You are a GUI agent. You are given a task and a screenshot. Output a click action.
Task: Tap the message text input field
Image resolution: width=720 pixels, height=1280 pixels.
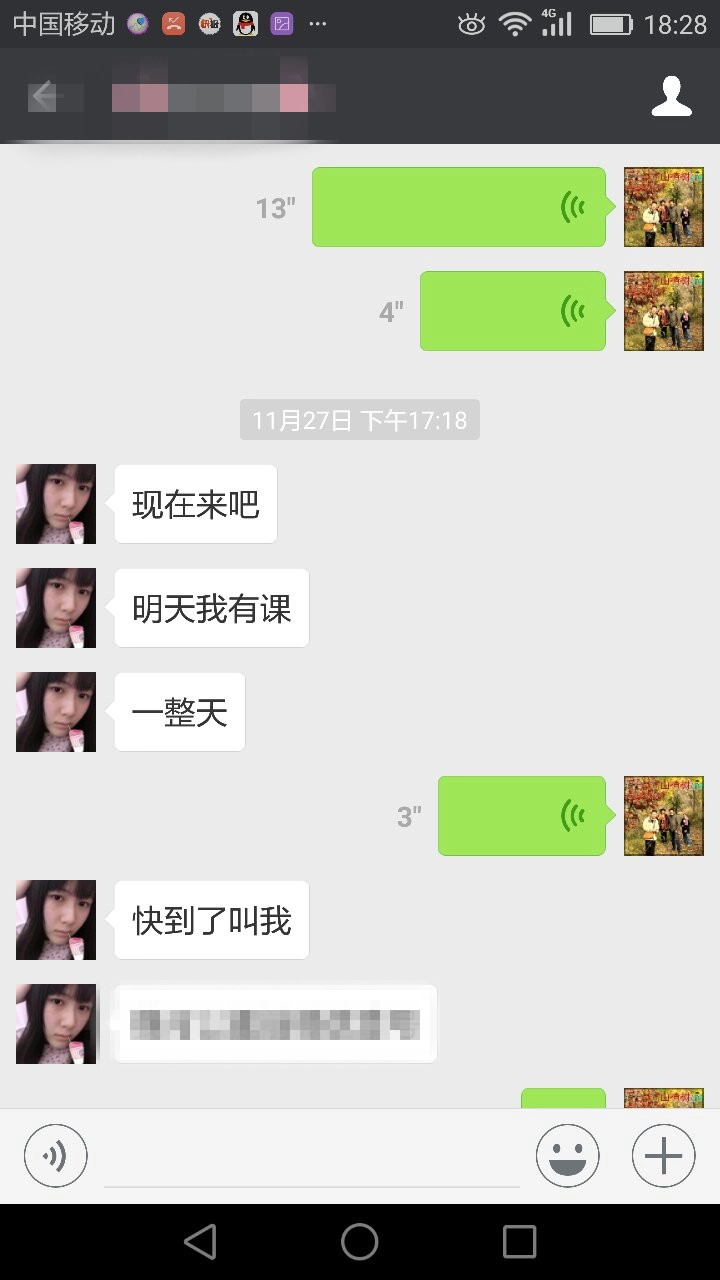coord(312,1158)
